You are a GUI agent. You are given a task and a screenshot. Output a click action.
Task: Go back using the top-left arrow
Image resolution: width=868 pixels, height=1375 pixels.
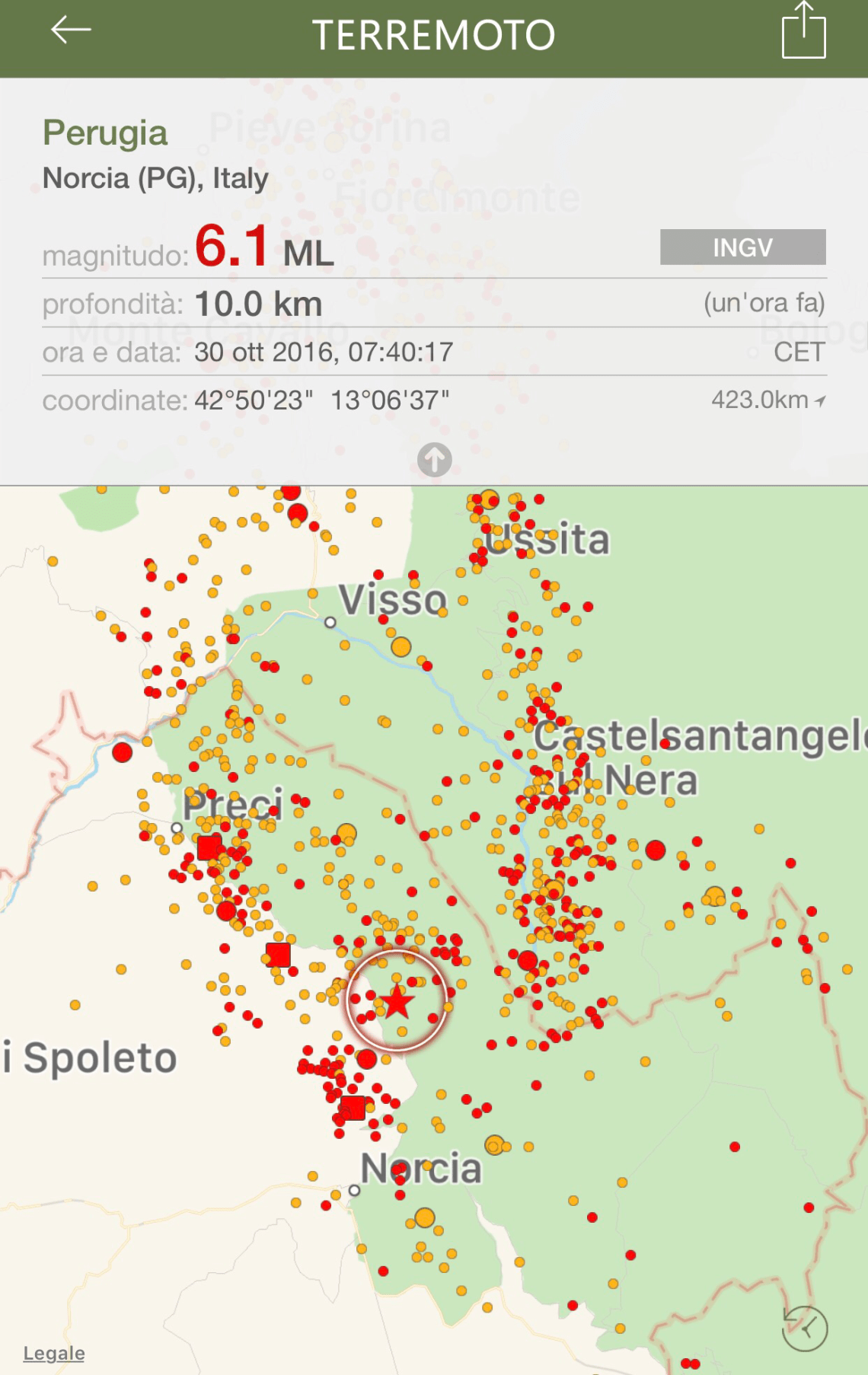(x=71, y=31)
